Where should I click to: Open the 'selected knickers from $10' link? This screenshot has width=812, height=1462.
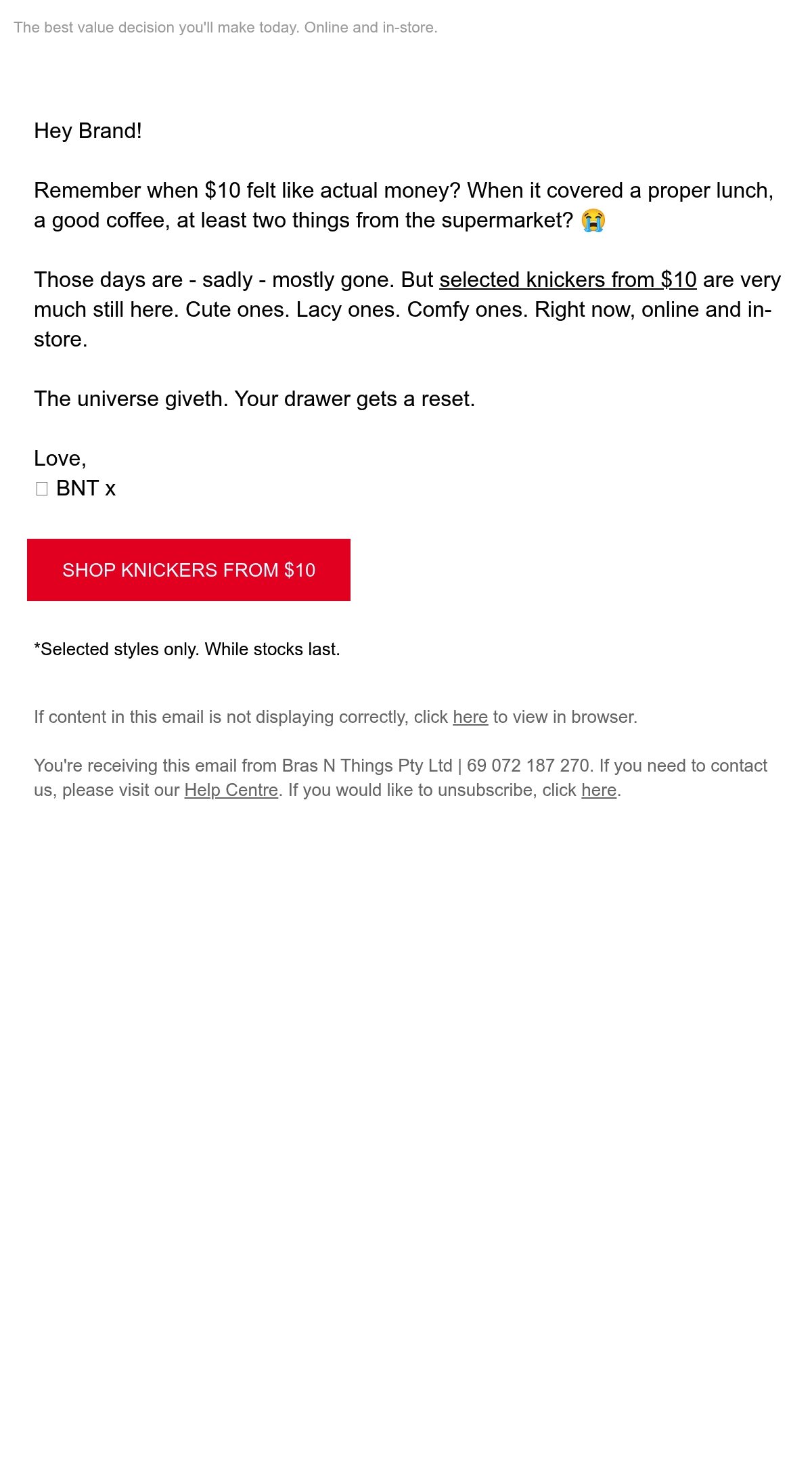tap(568, 280)
